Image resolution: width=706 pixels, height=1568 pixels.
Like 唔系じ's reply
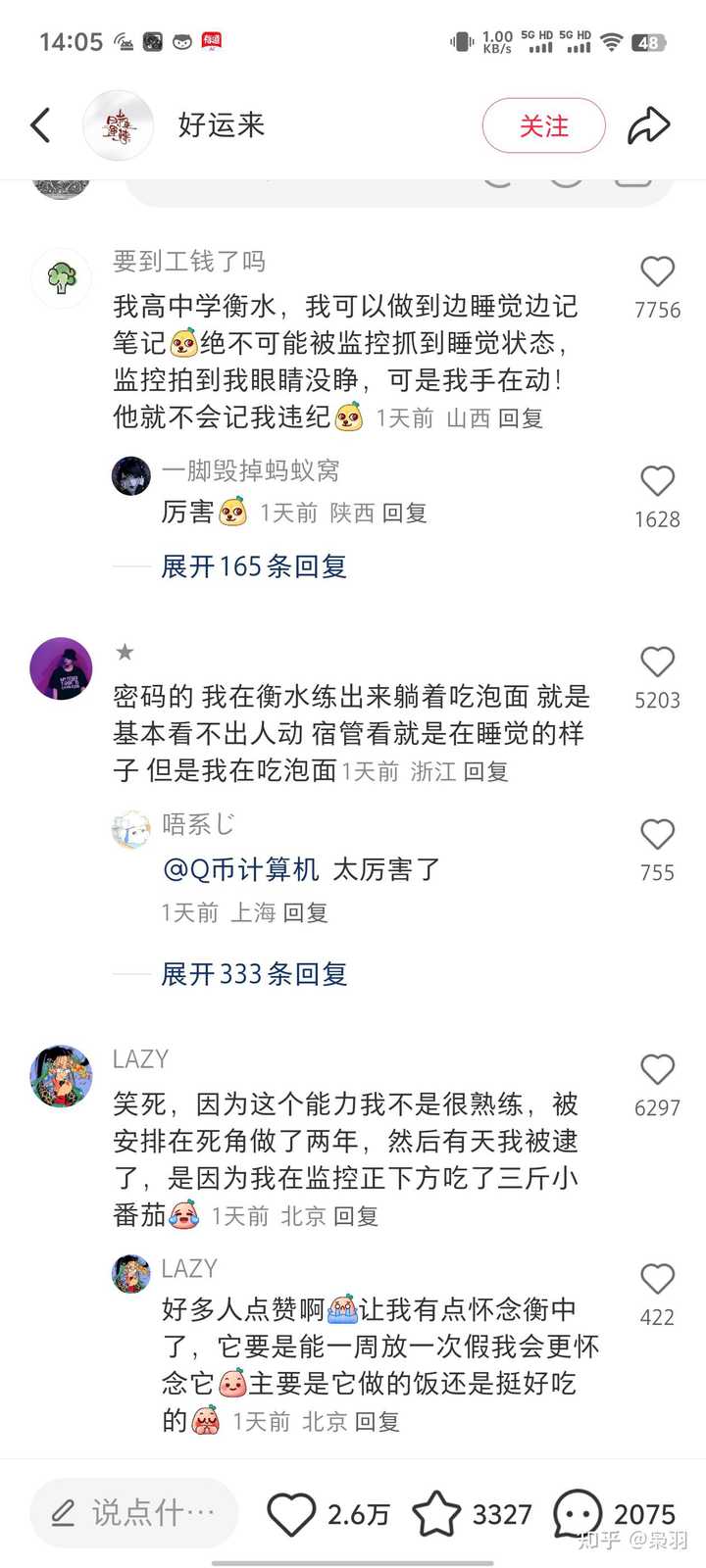(657, 834)
